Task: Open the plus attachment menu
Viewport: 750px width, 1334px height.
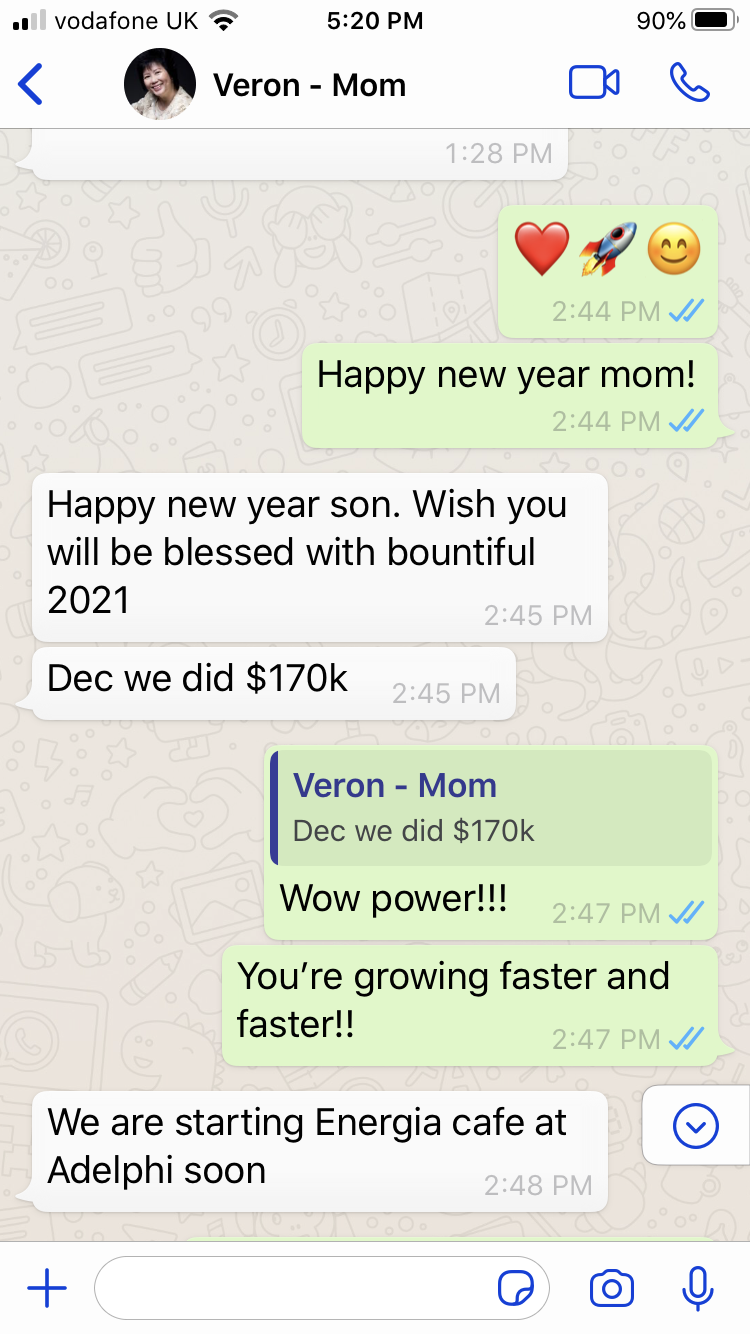Action: click(46, 1289)
